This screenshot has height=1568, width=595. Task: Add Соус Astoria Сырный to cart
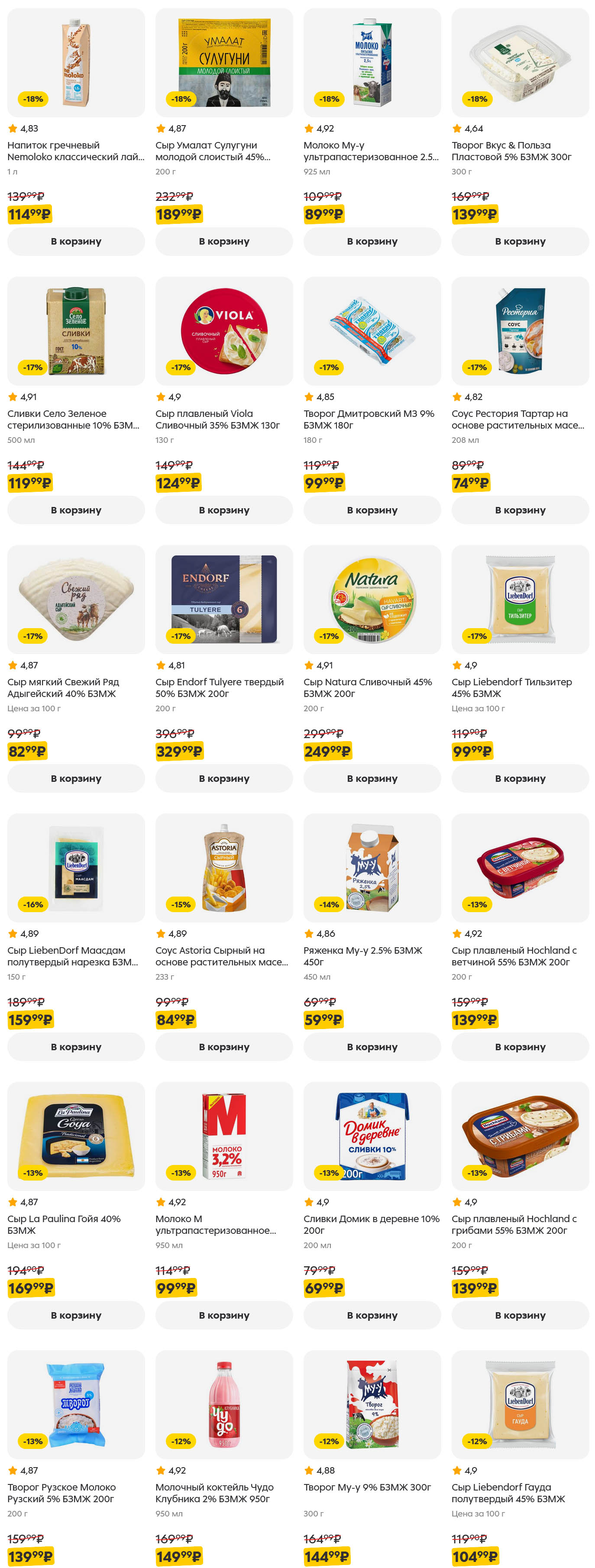223,1046
